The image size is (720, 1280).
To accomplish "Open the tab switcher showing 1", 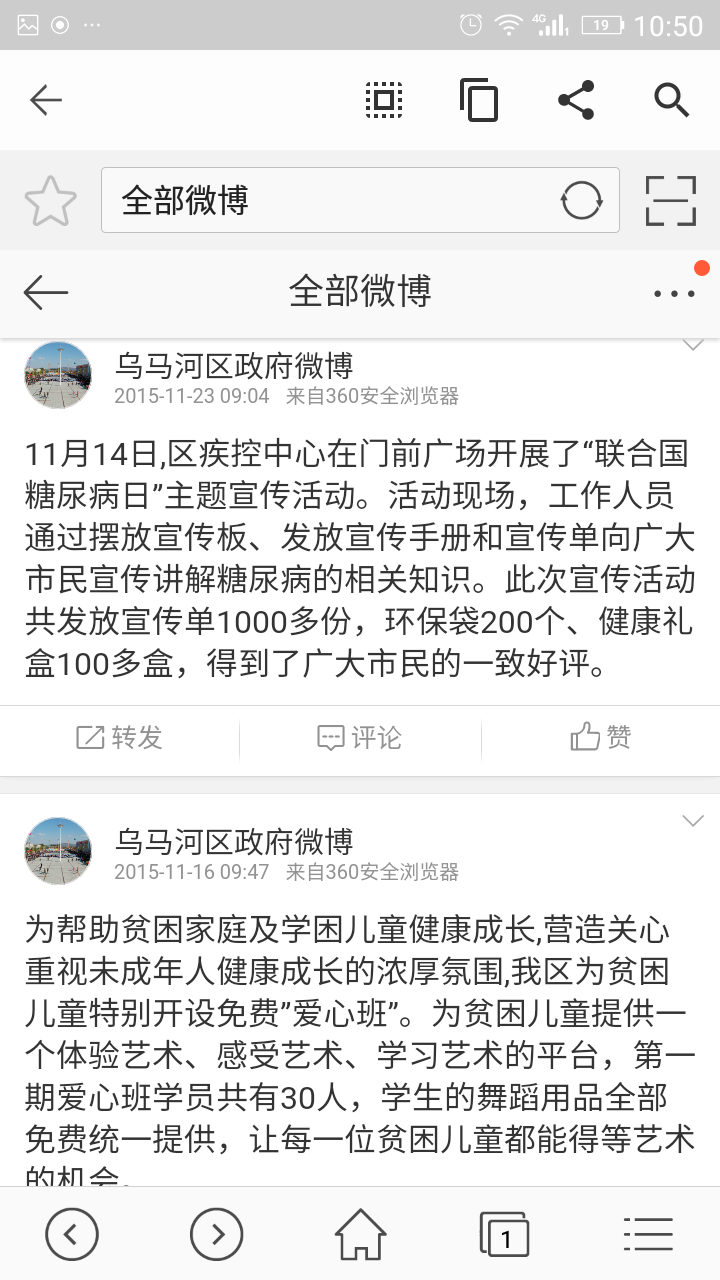I will click(x=504, y=1234).
